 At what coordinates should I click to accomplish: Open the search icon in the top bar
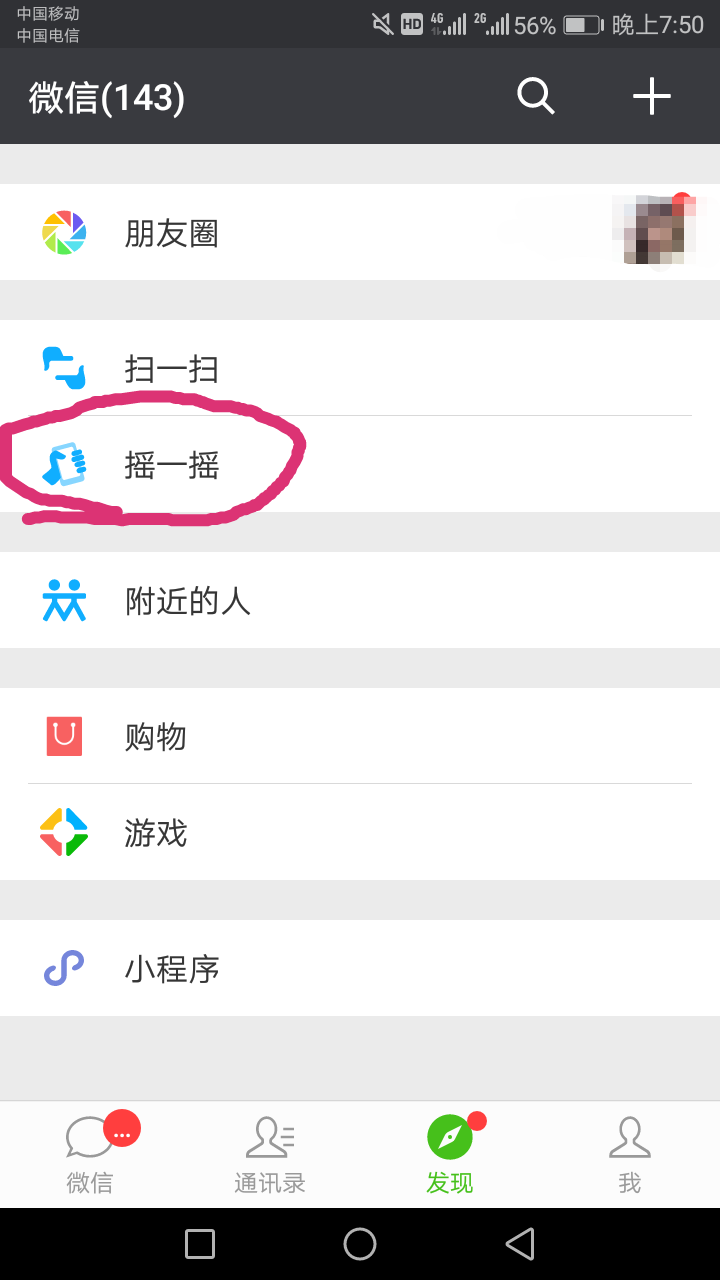535,96
